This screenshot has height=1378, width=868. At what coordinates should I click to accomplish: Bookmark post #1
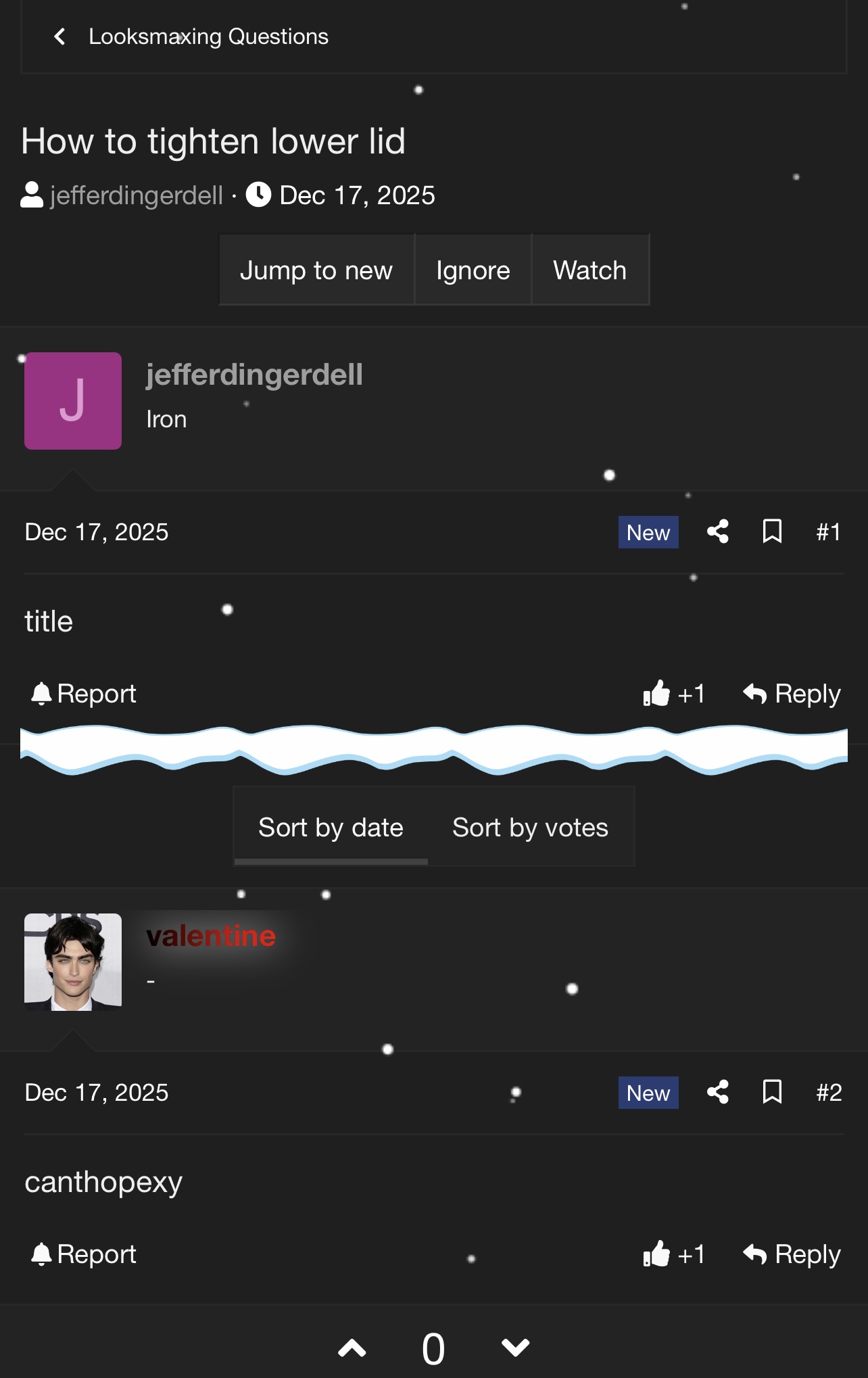[x=772, y=531]
